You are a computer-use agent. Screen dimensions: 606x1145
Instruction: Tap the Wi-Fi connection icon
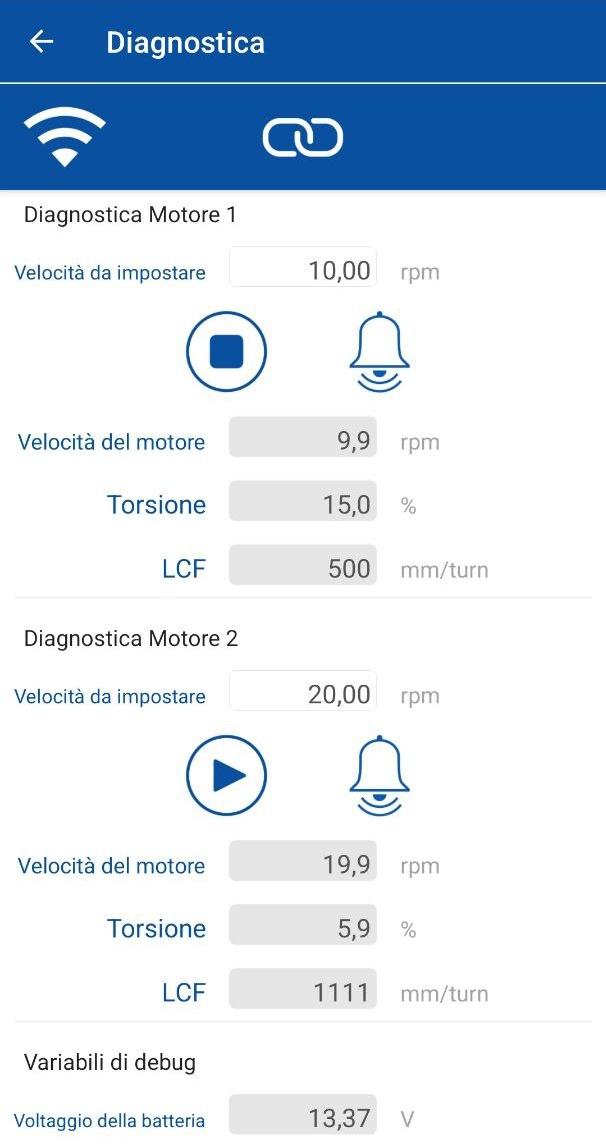[x=65, y=137]
